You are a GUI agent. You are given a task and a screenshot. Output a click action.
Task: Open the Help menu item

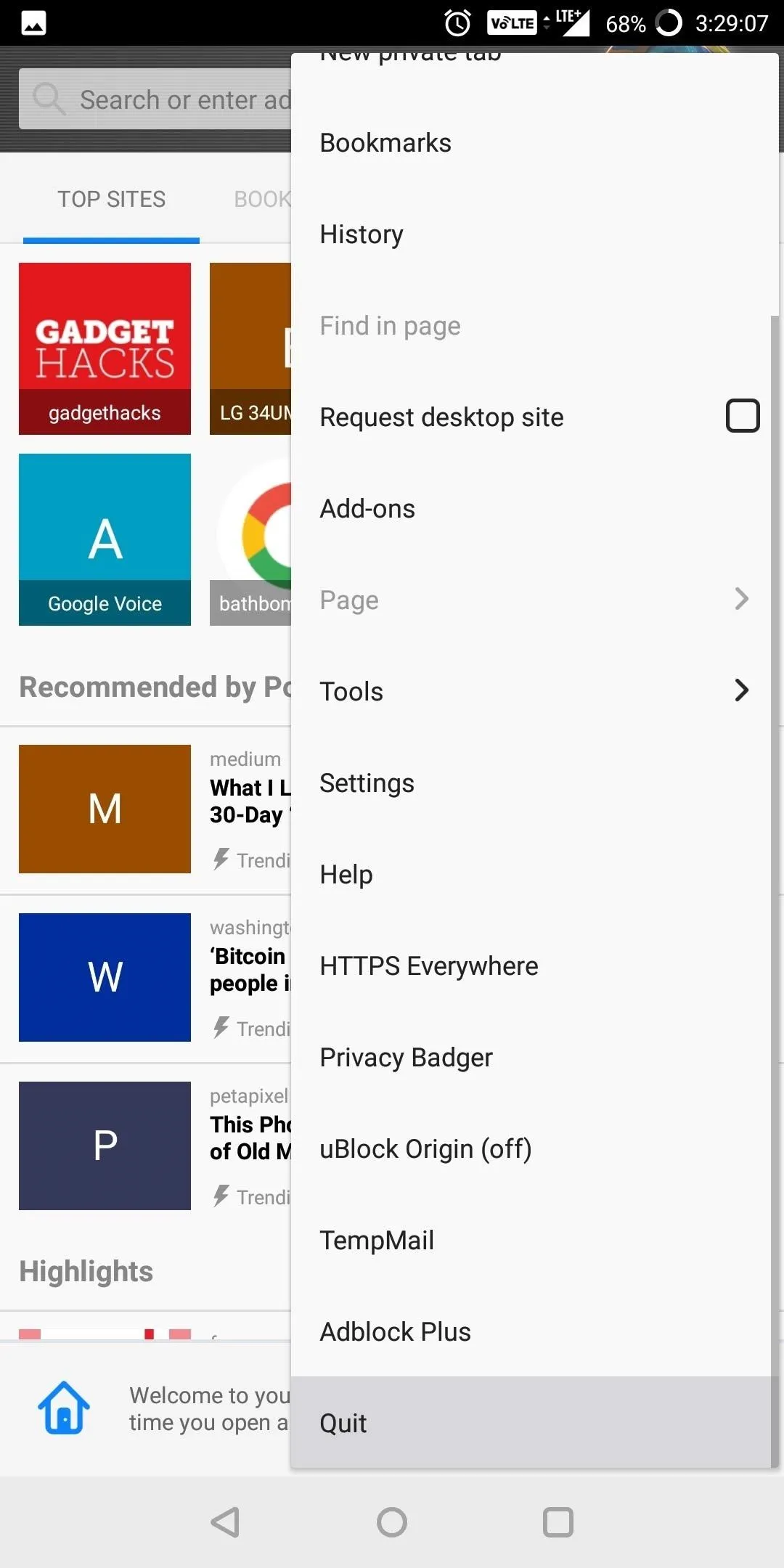(534, 875)
